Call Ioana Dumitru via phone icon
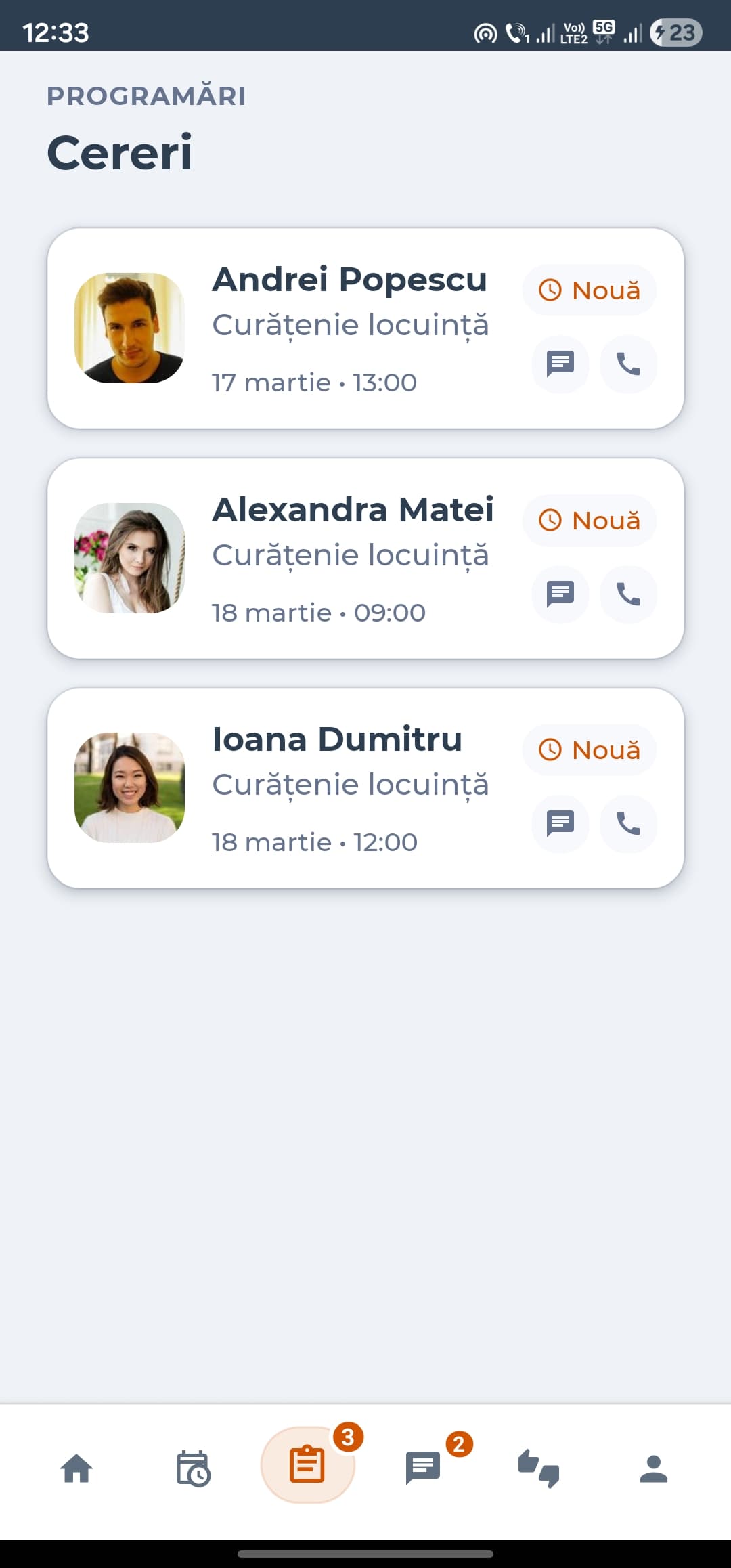Viewport: 731px width, 1568px height. tap(627, 824)
